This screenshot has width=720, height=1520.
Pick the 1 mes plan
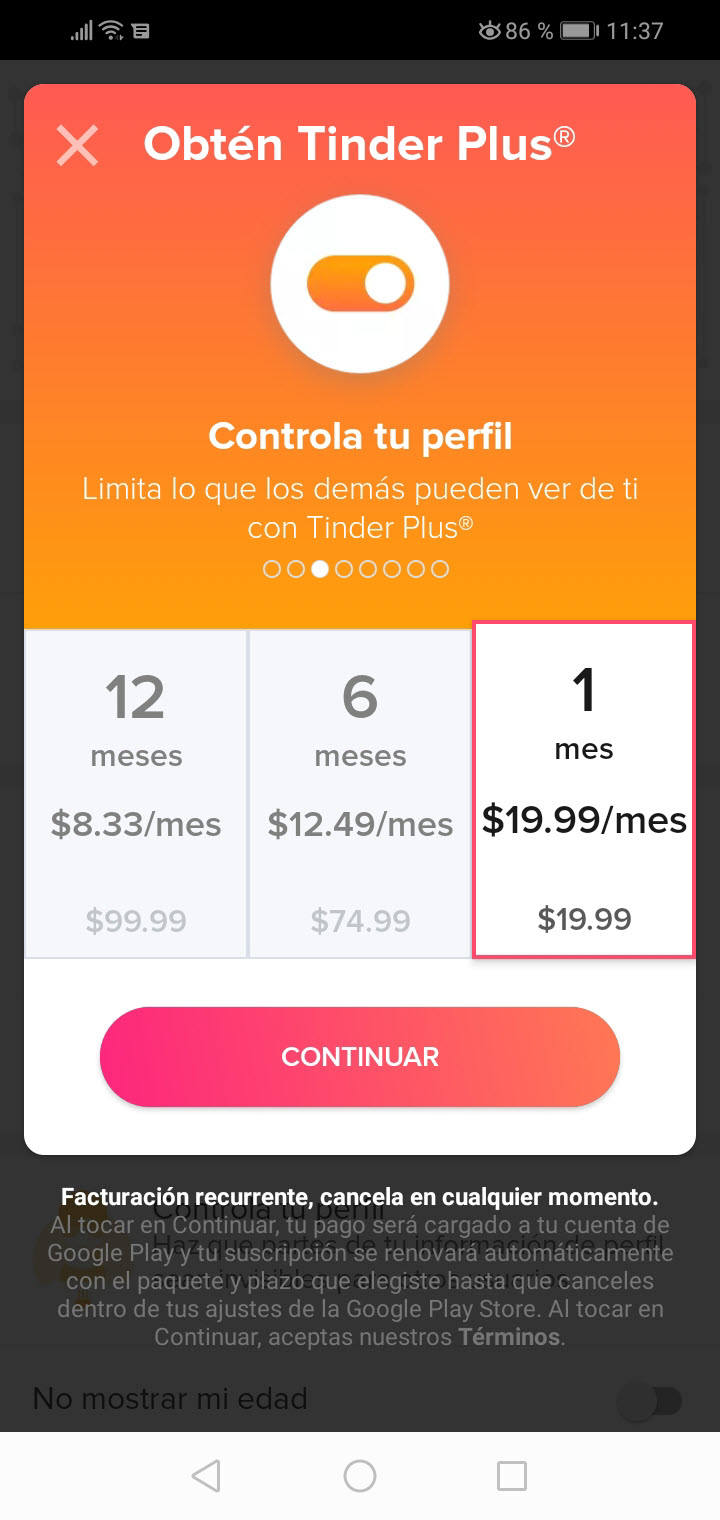click(584, 790)
